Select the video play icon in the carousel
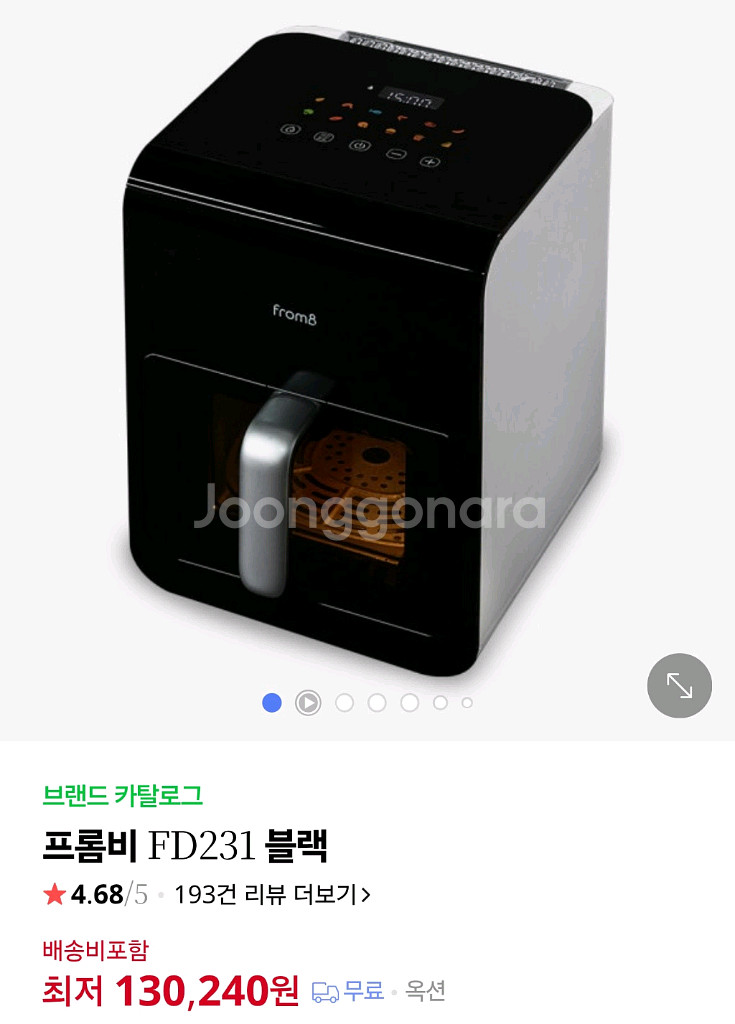Screen dimensions: 735x1024 [x=308, y=703]
